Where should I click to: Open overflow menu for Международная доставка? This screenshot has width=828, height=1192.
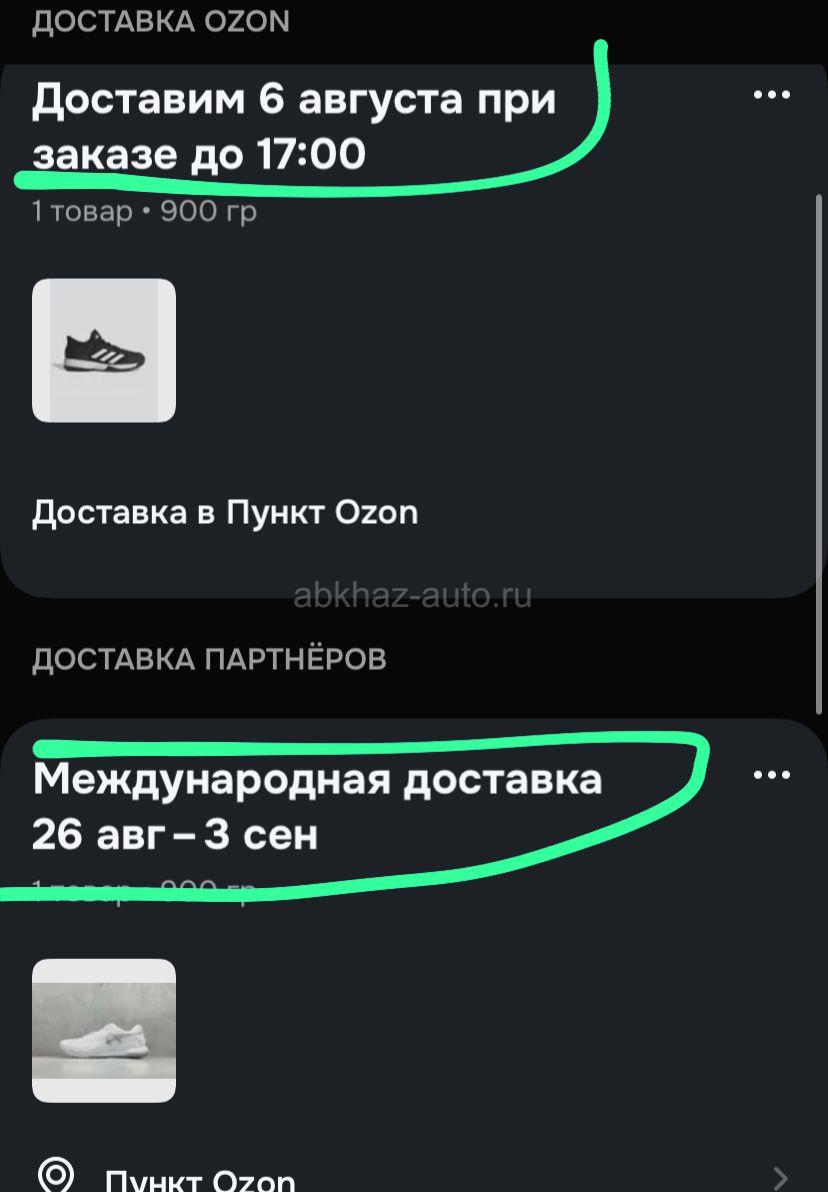coord(771,775)
